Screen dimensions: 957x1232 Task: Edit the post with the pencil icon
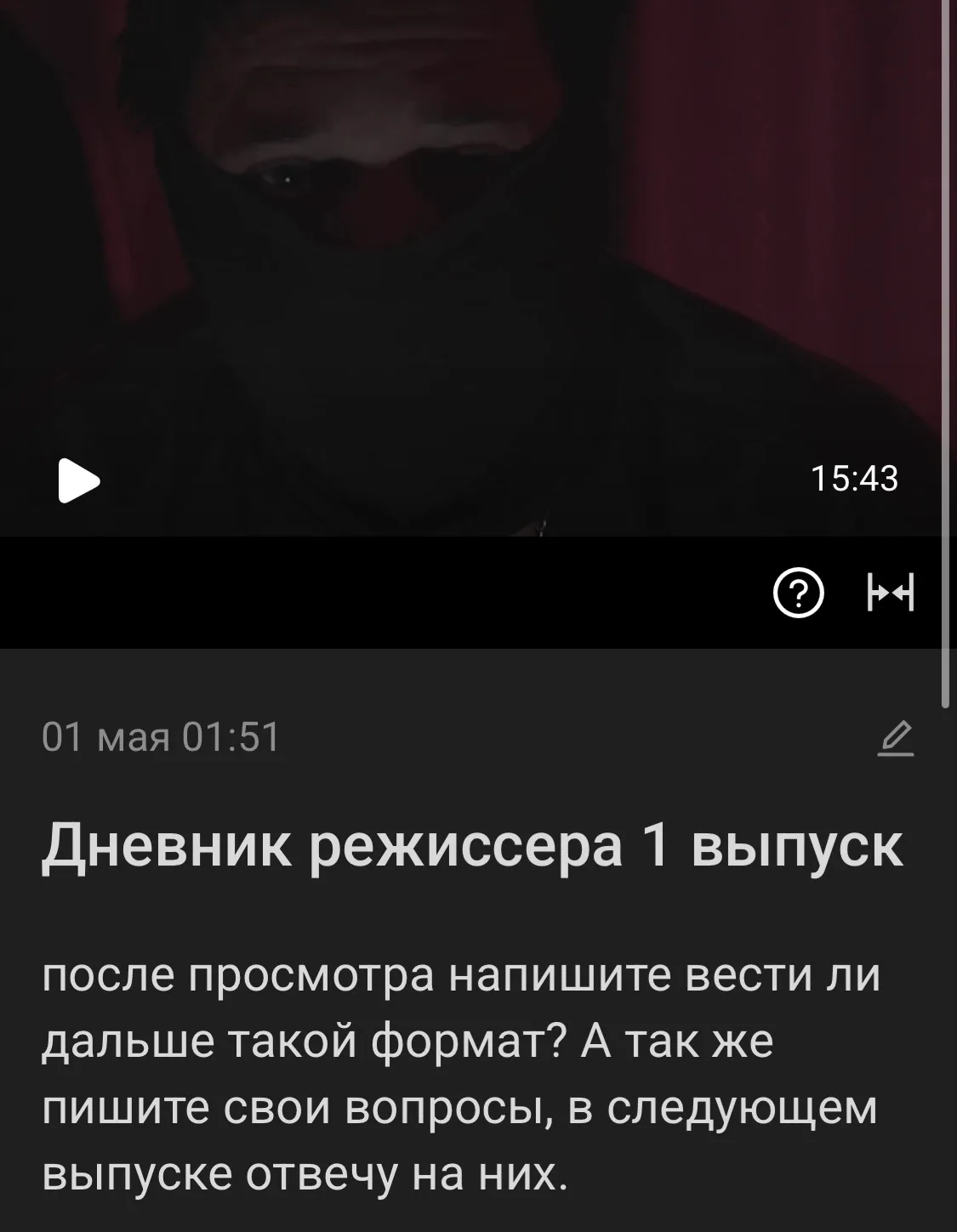896,737
